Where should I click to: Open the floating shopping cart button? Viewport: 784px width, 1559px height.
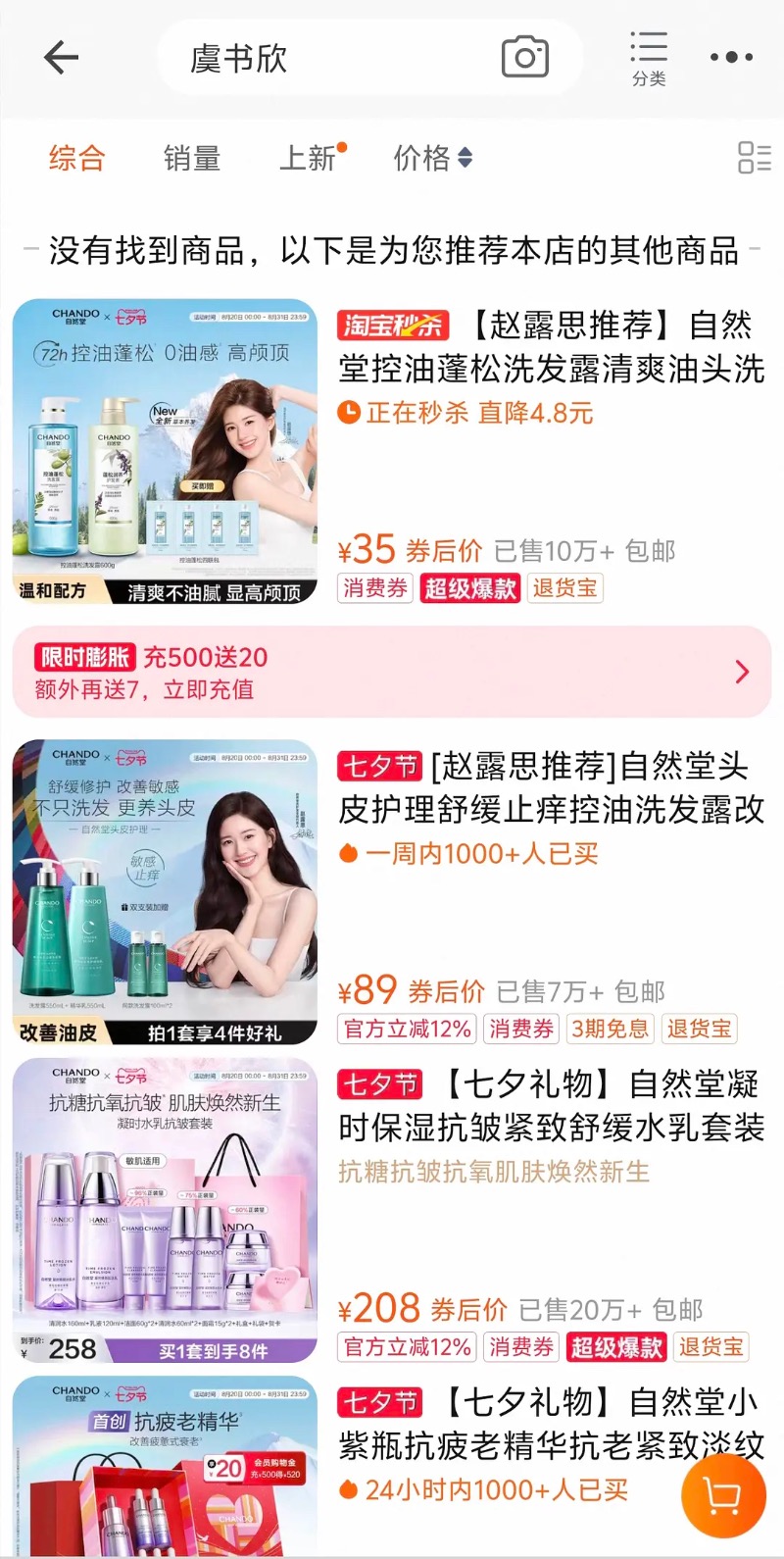tap(723, 1495)
